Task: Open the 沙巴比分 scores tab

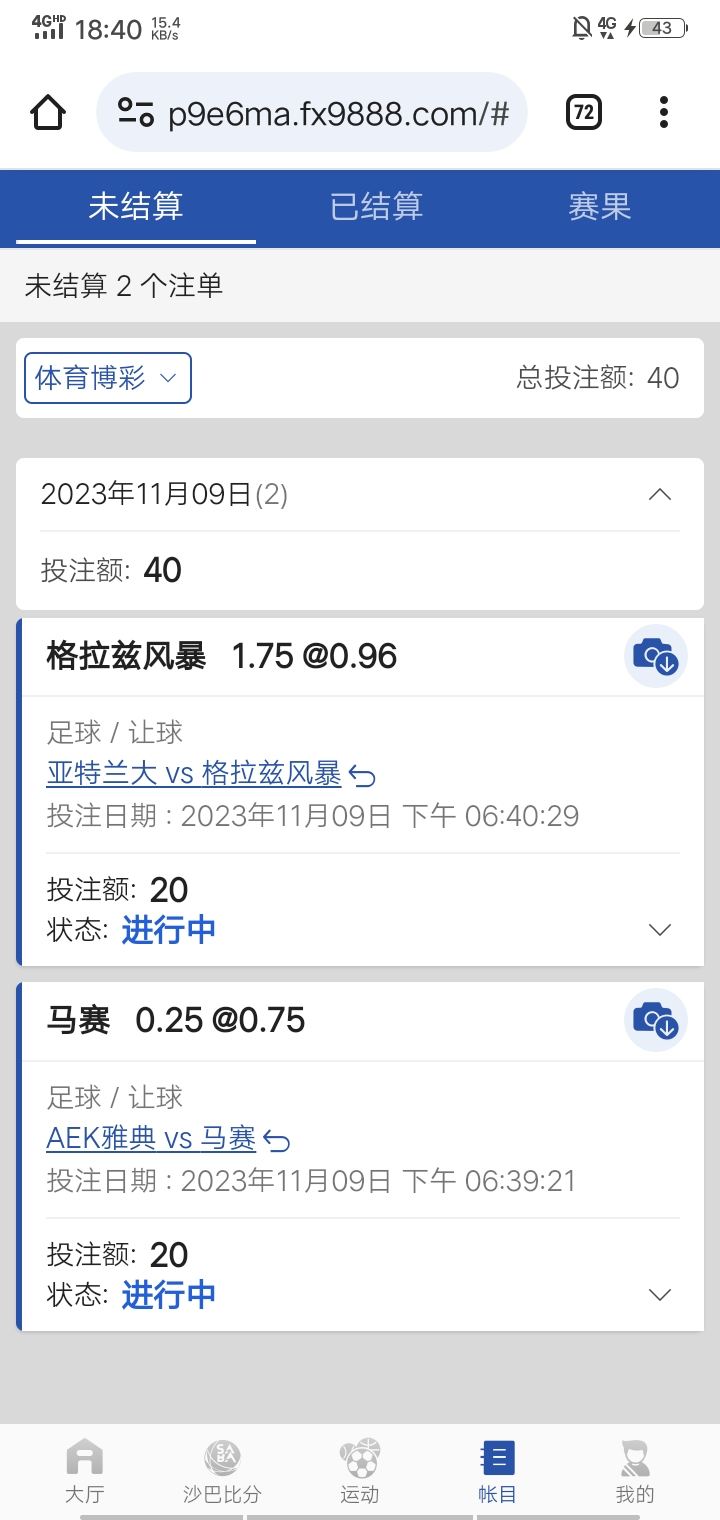Action: pyautogui.click(x=222, y=1472)
